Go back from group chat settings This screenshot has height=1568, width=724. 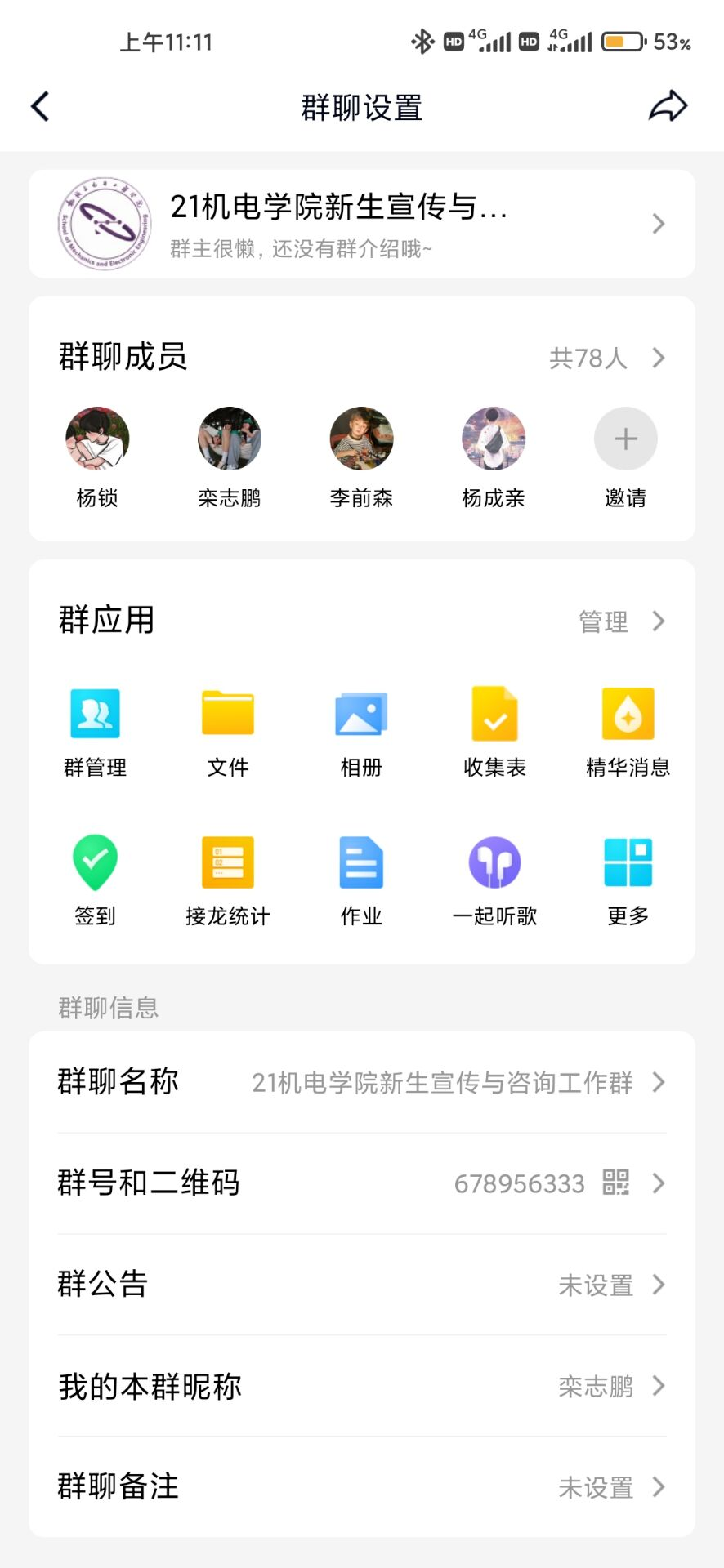click(40, 107)
